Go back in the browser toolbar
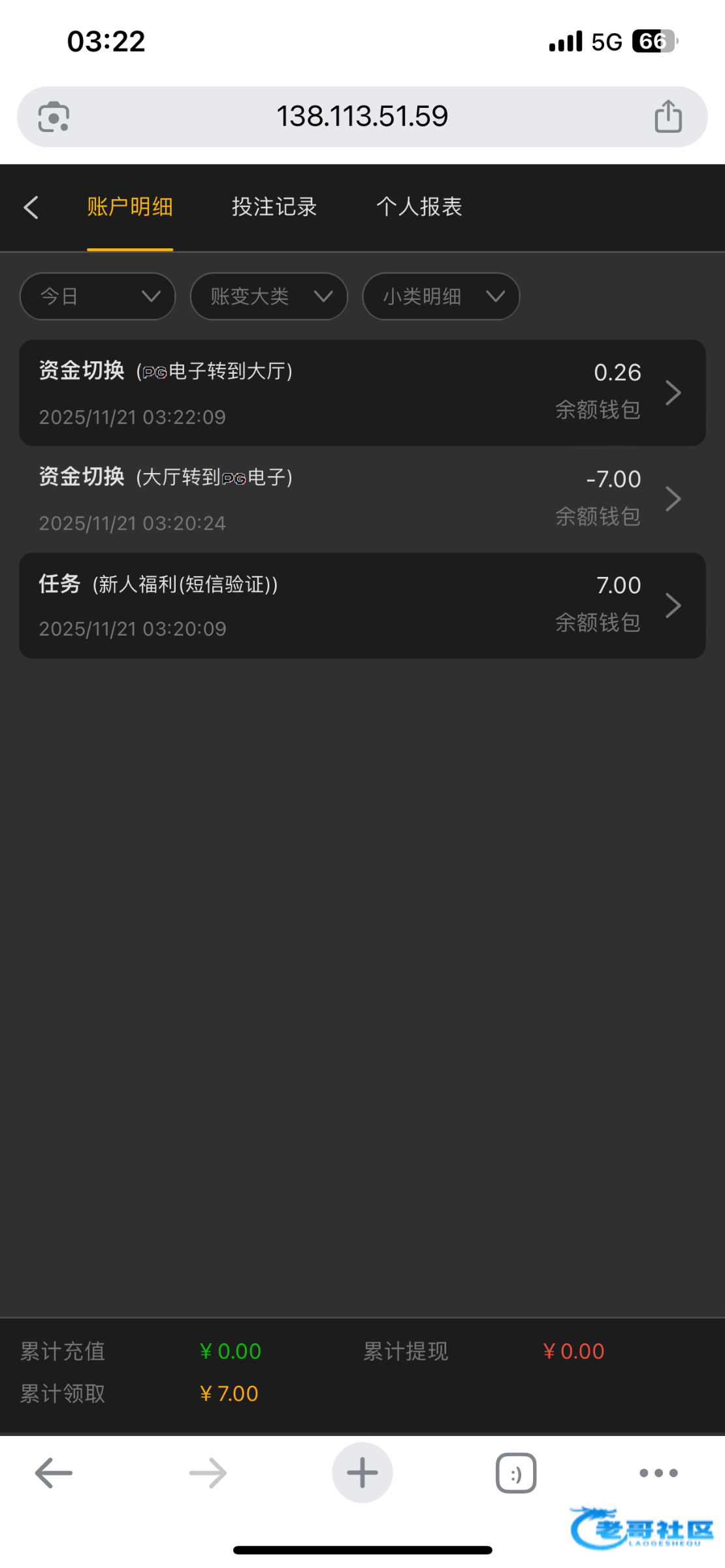The height and width of the screenshot is (1568, 725). click(x=54, y=1473)
